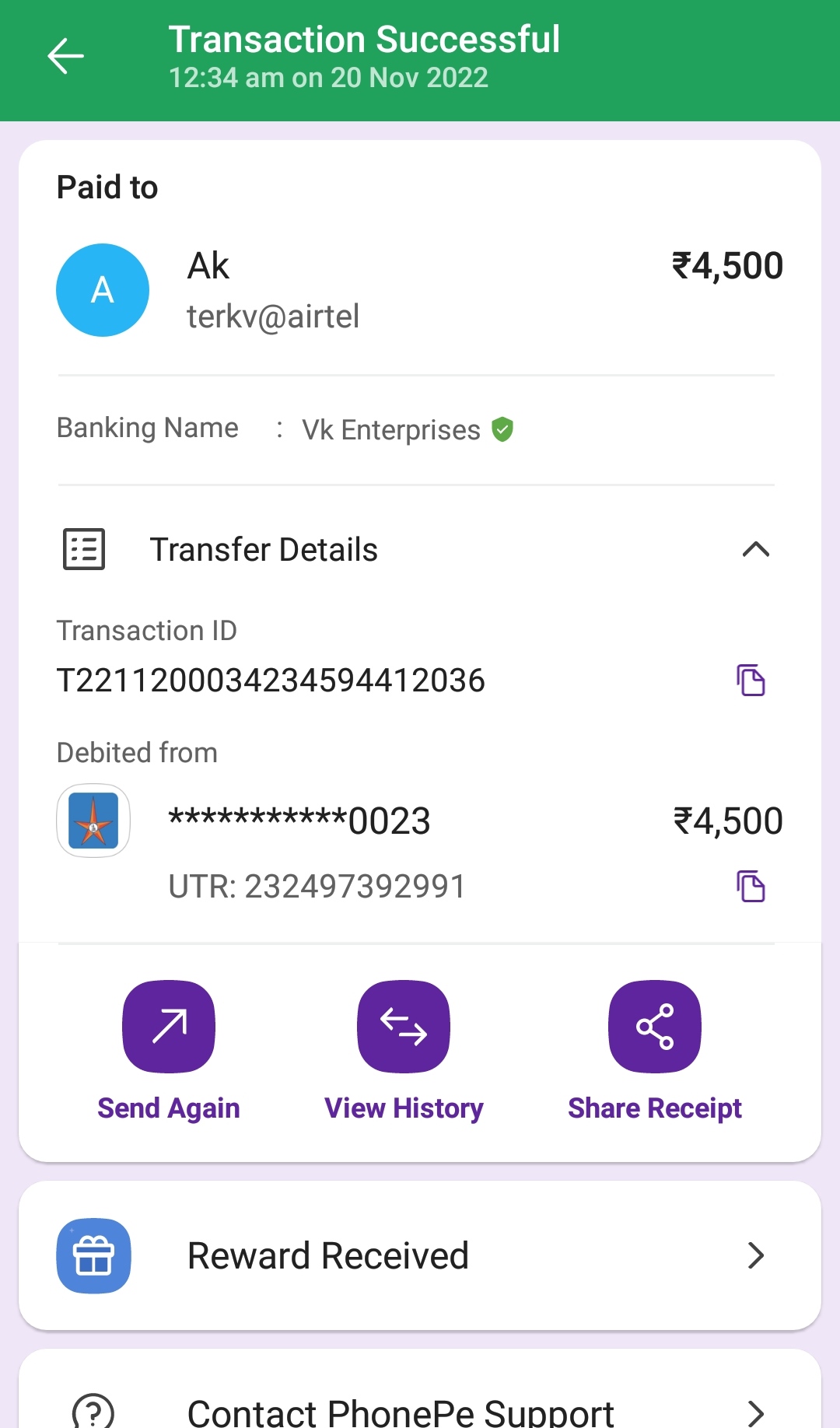Go back using the header arrow
This screenshot has height=1428, width=840.
click(x=65, y=56)
